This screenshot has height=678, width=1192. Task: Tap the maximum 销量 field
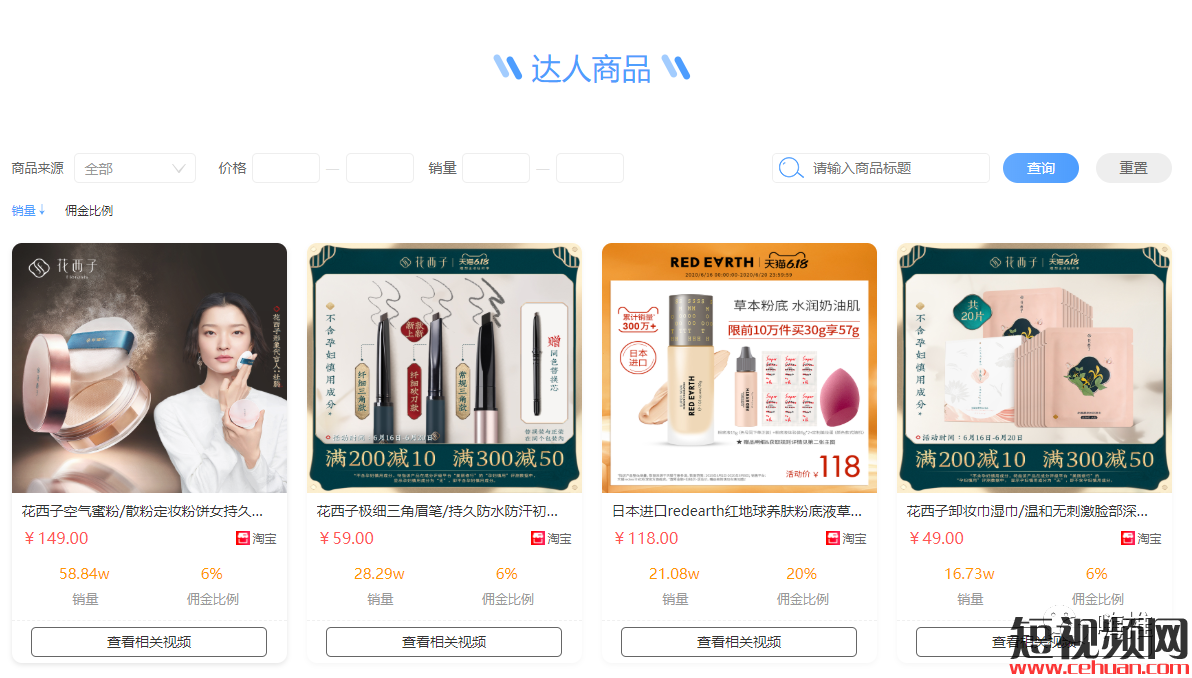(x=589, y=168)
